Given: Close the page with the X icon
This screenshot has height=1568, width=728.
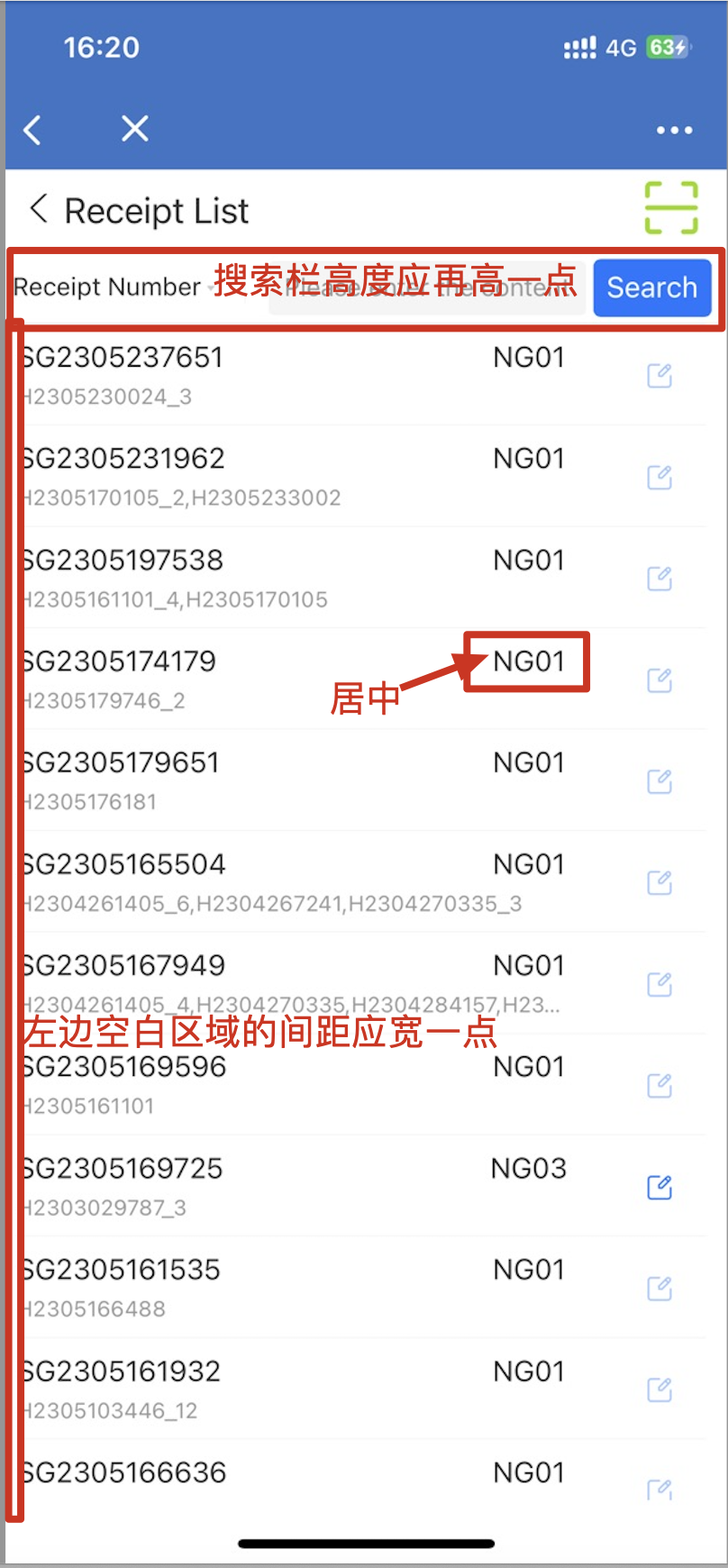Looking at the screenshot, I should [135, 129].
